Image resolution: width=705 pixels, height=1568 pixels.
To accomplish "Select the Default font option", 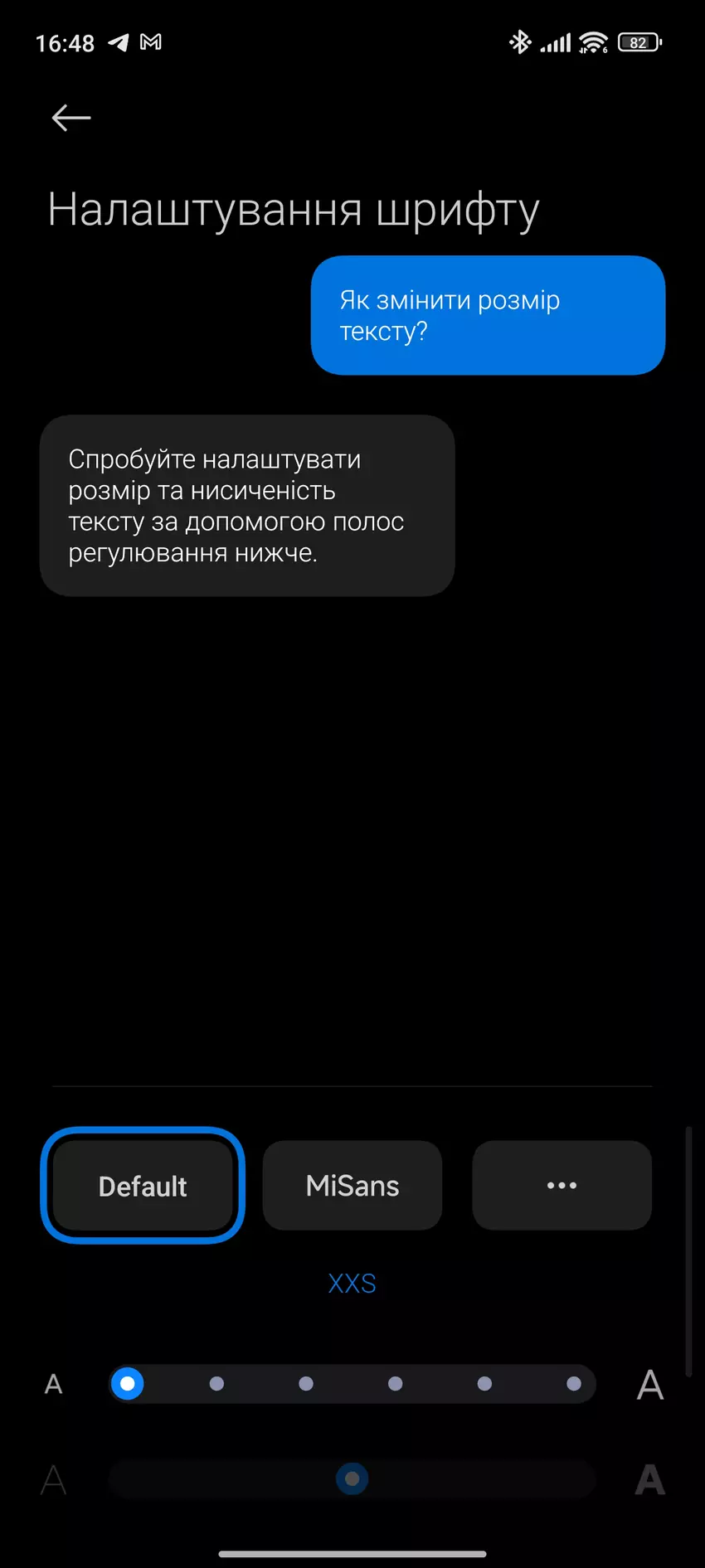I will [x=143, y=1186].
